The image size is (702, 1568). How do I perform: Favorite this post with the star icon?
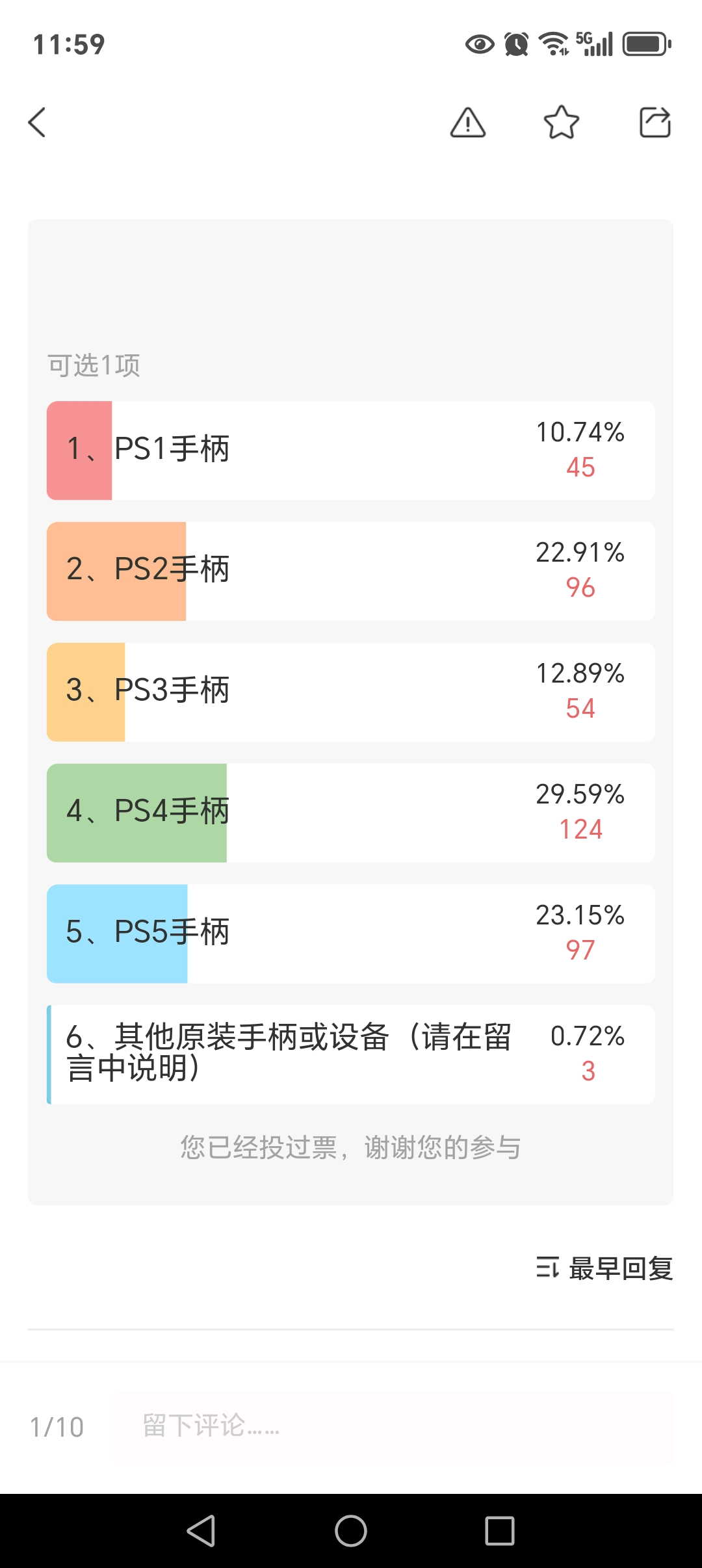pyautogui.click(x=562, y=122)
